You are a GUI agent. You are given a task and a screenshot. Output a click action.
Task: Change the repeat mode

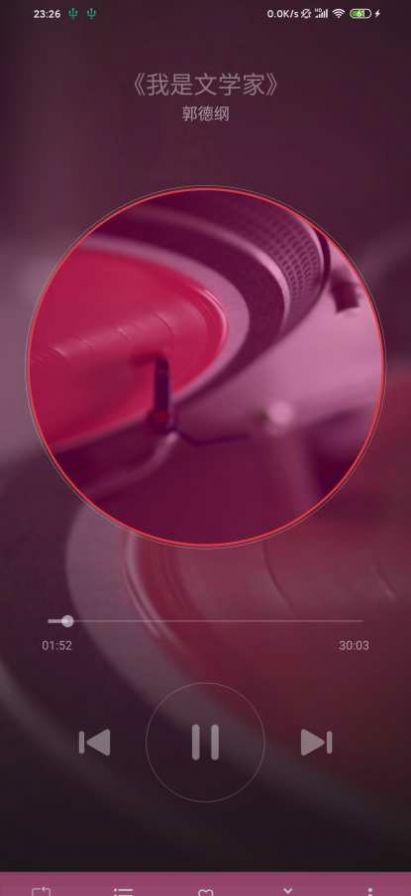pos(41,891)
